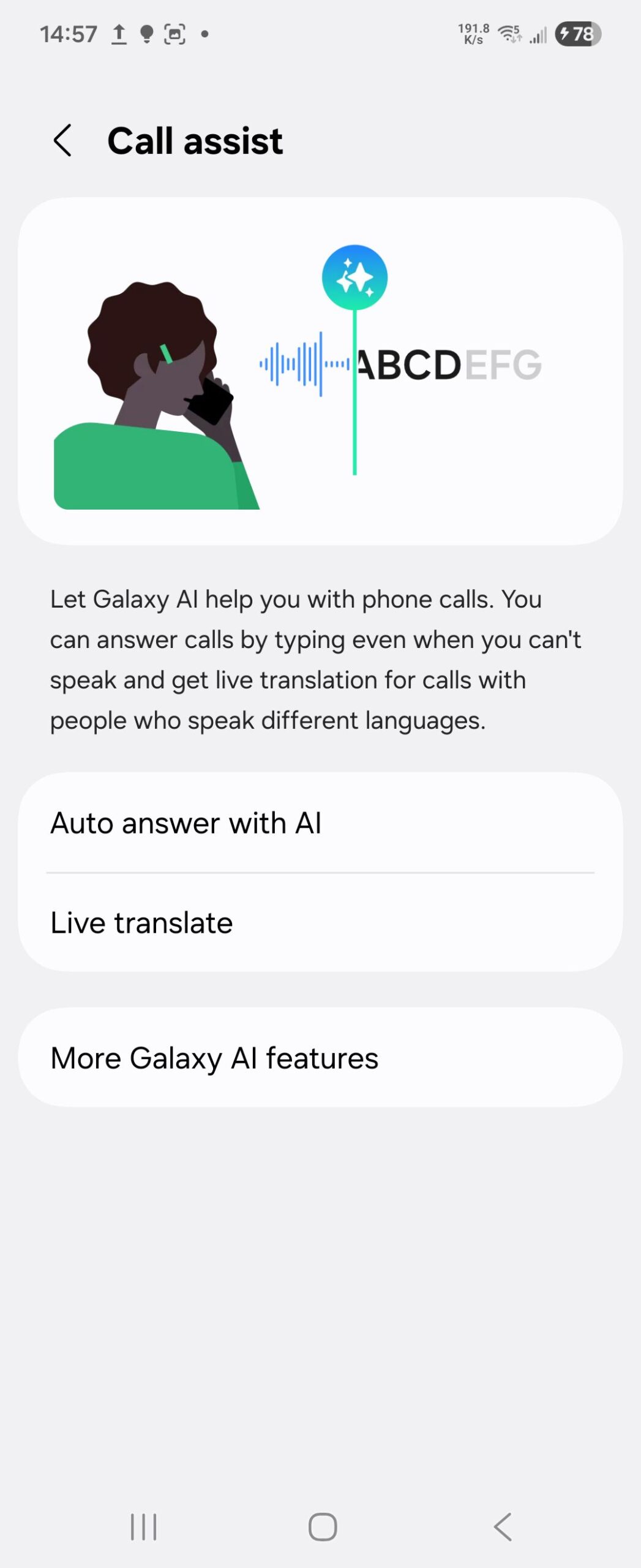Tap the network speed indicator showing 191.8 K/s
Screen dimensions: 641x1568
point(472,34)
